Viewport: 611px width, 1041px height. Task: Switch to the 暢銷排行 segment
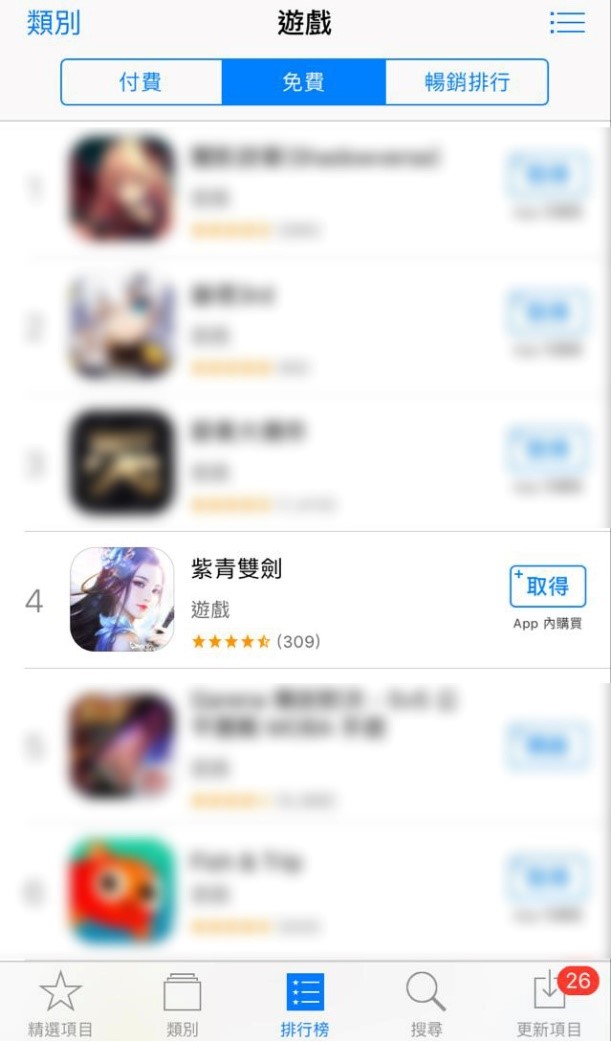point(467,82)
